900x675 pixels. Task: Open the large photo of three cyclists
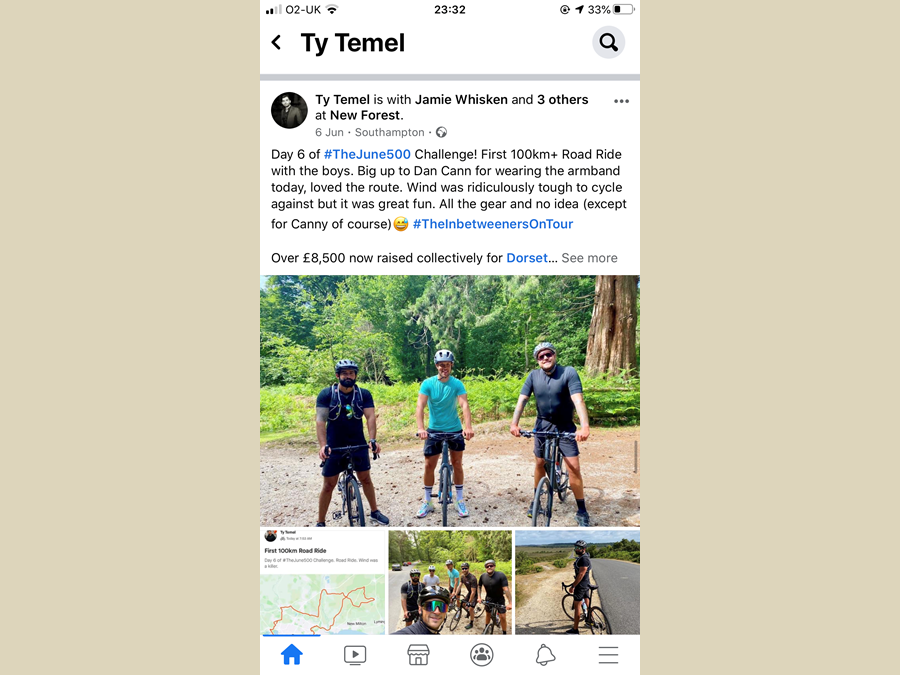(450, 400)
